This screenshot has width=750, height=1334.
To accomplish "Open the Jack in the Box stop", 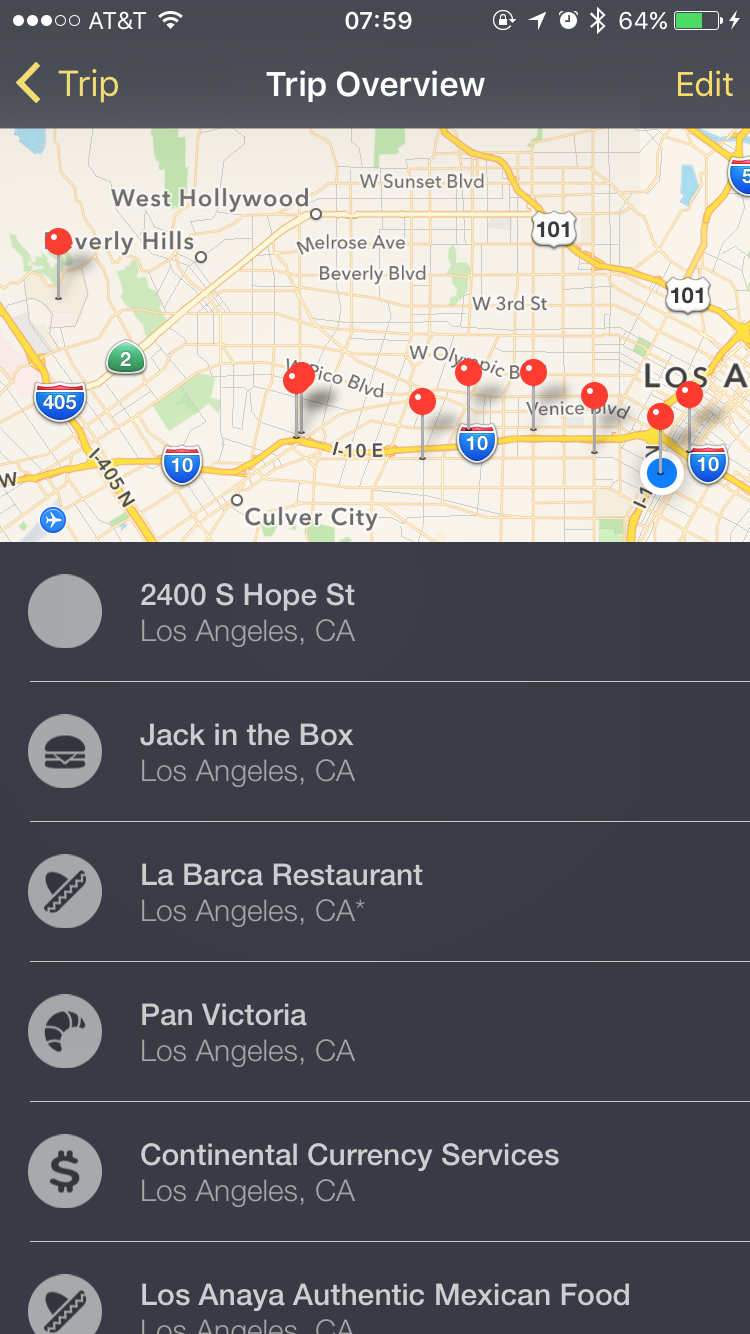I will (x=375, y=752).
